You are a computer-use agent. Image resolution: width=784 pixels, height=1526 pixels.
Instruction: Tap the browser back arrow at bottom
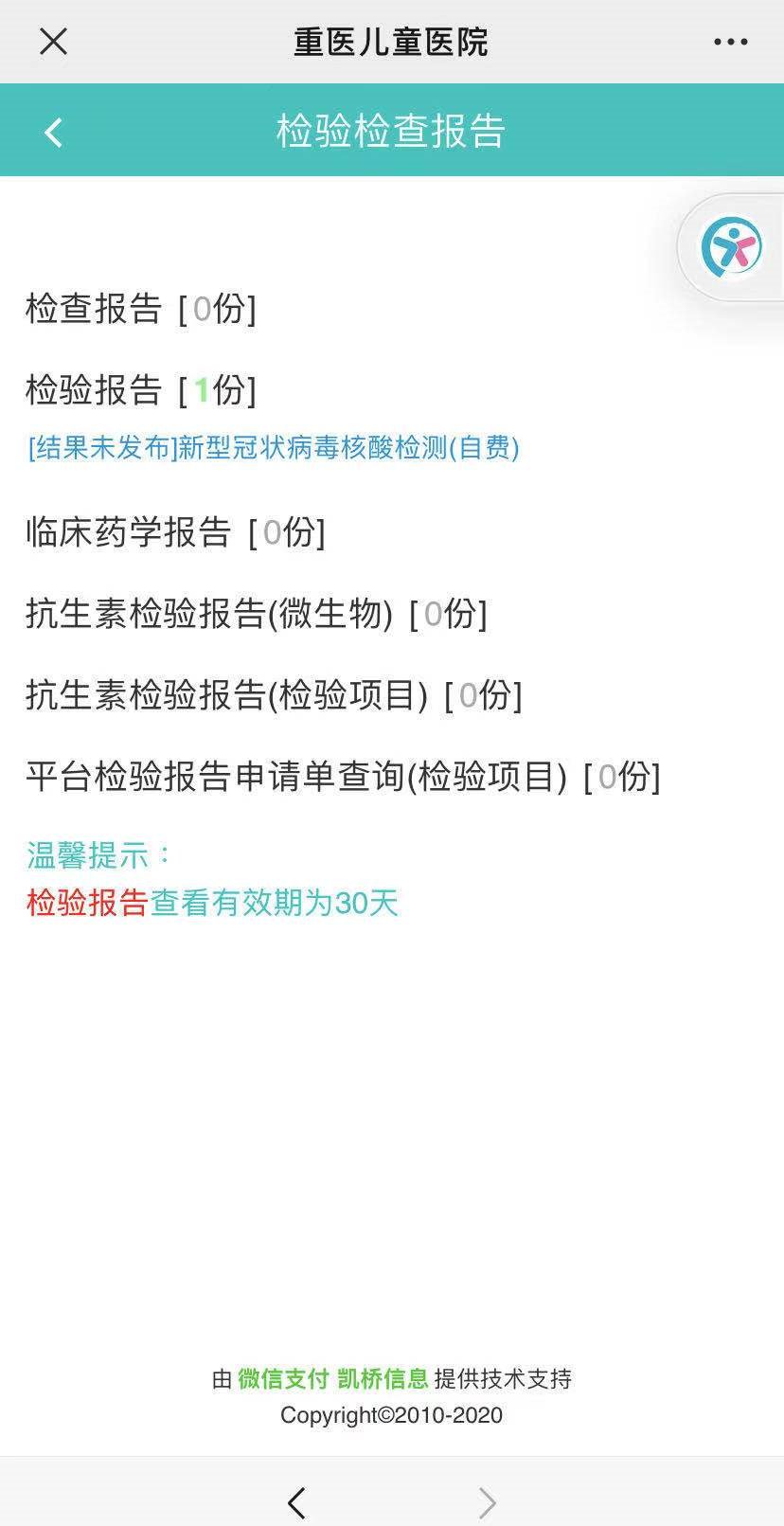point(296,1502)
